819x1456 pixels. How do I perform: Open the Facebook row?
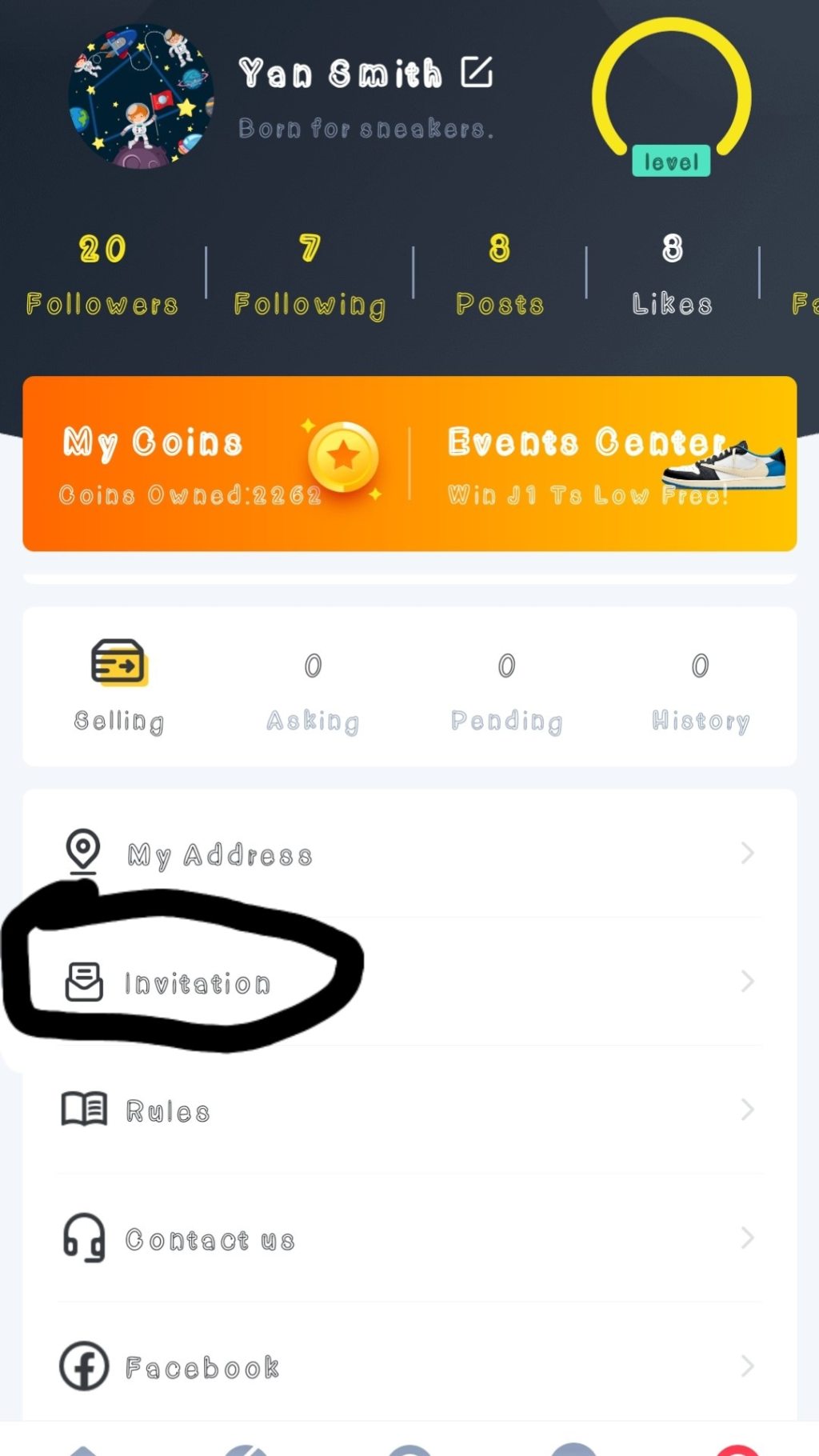(x=408, y=1366)
